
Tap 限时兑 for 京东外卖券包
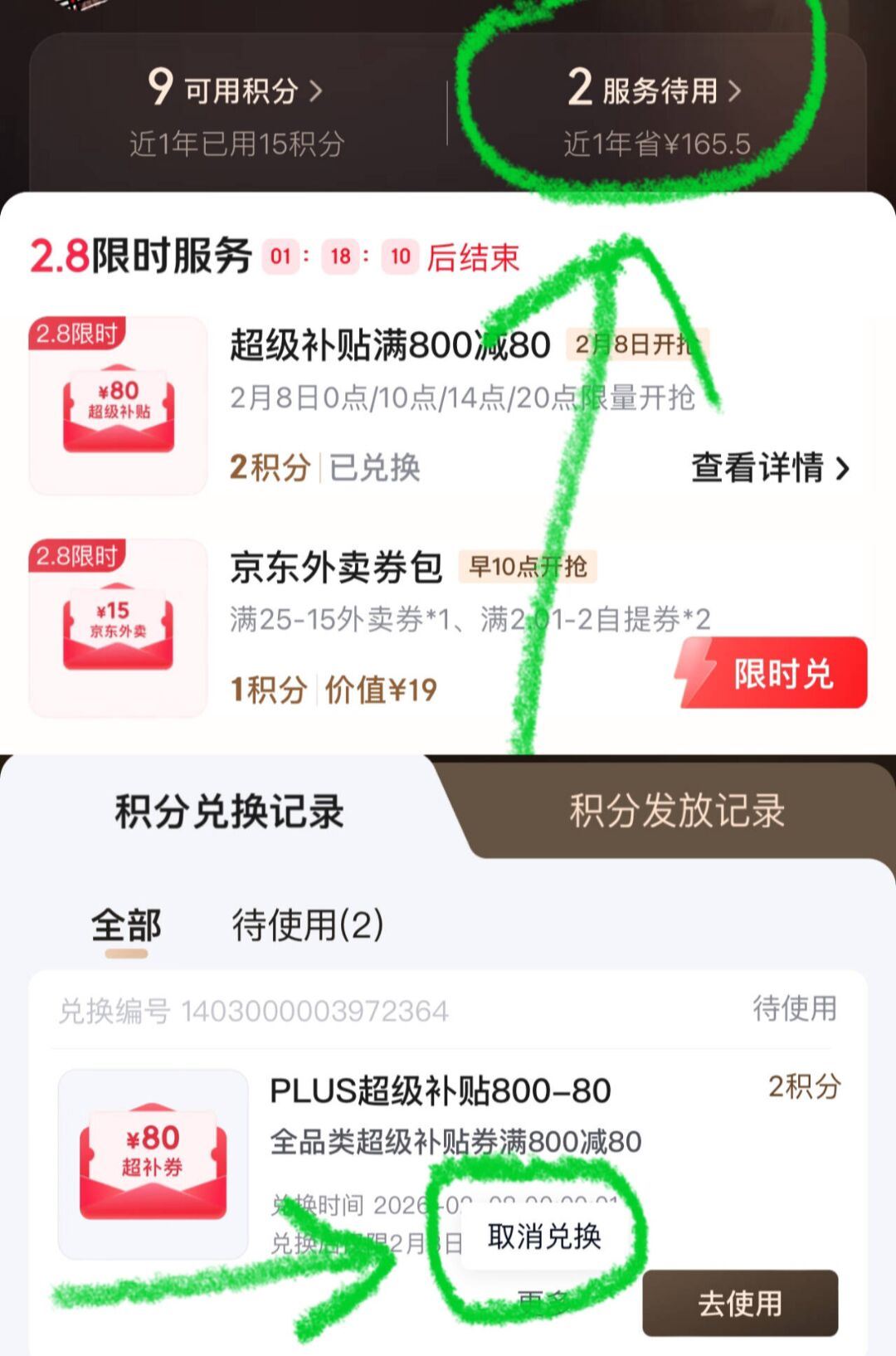tap(772, 673)
